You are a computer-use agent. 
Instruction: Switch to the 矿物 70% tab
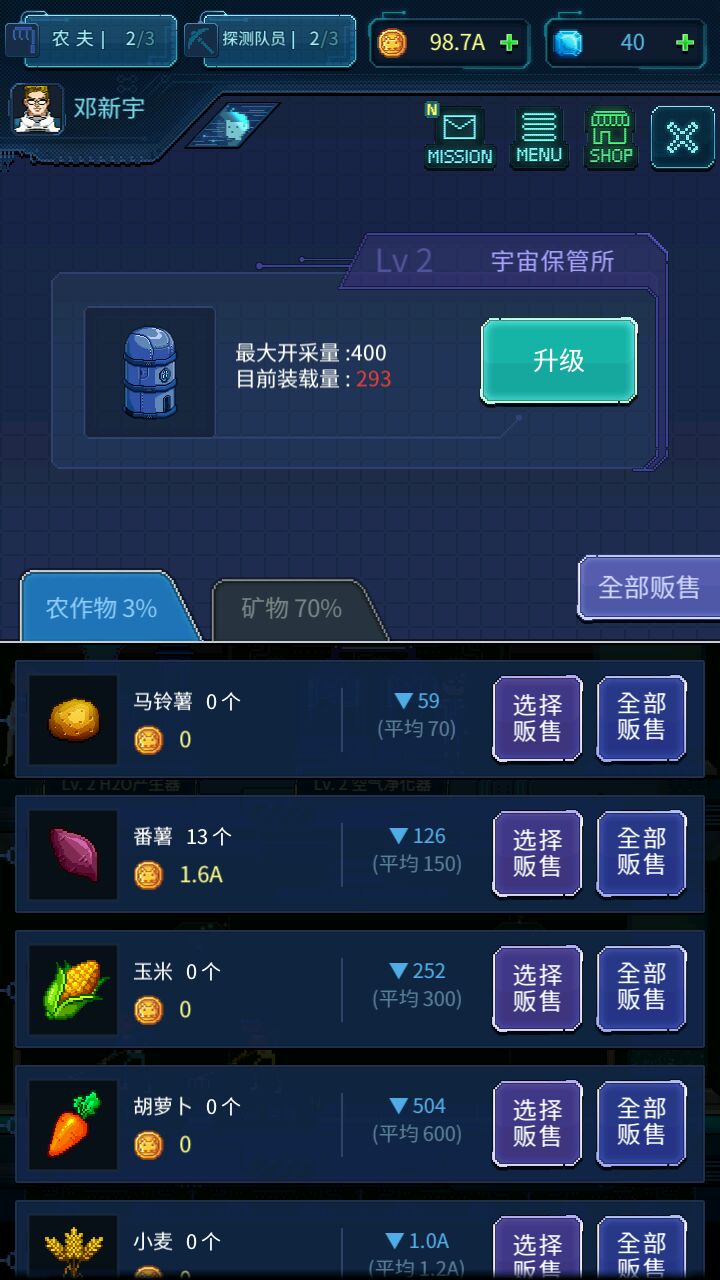(x=292, y=608)
